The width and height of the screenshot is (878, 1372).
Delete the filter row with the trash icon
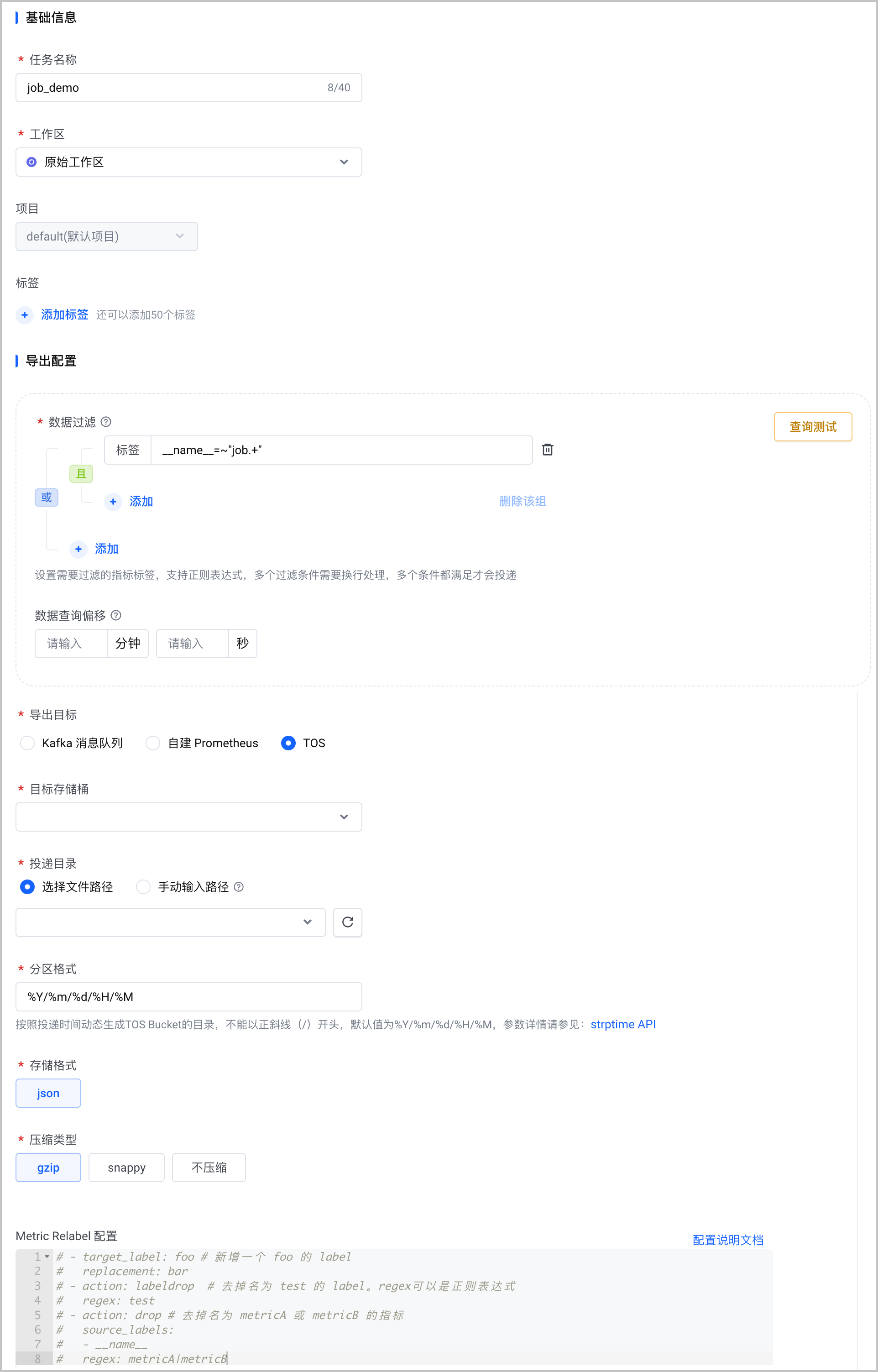click(x=547, y=450)
